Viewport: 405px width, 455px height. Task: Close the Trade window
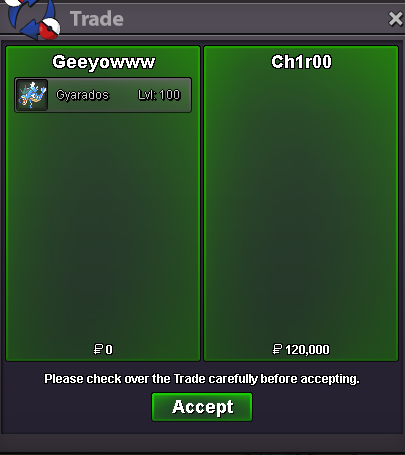(x=395, y=19)
